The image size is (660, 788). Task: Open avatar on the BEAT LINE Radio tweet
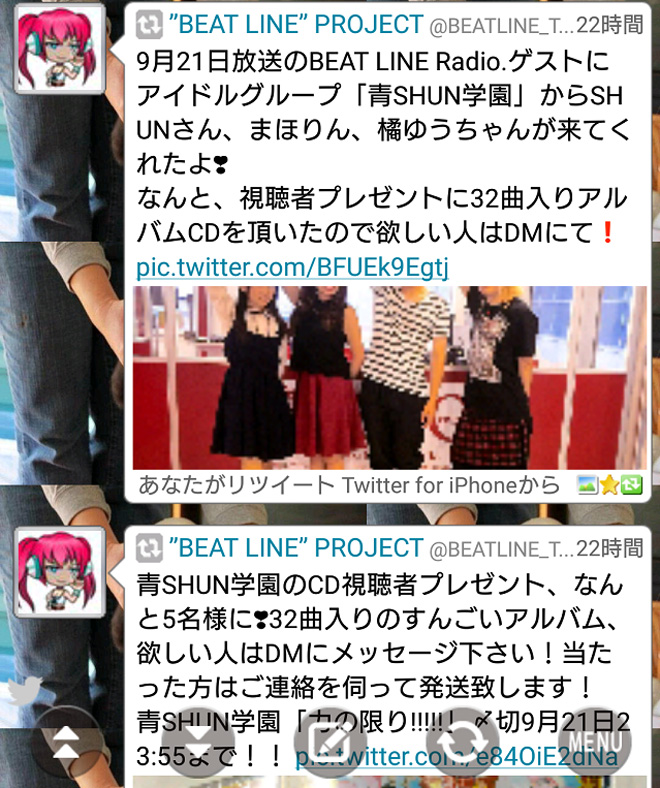pos(60,50)
